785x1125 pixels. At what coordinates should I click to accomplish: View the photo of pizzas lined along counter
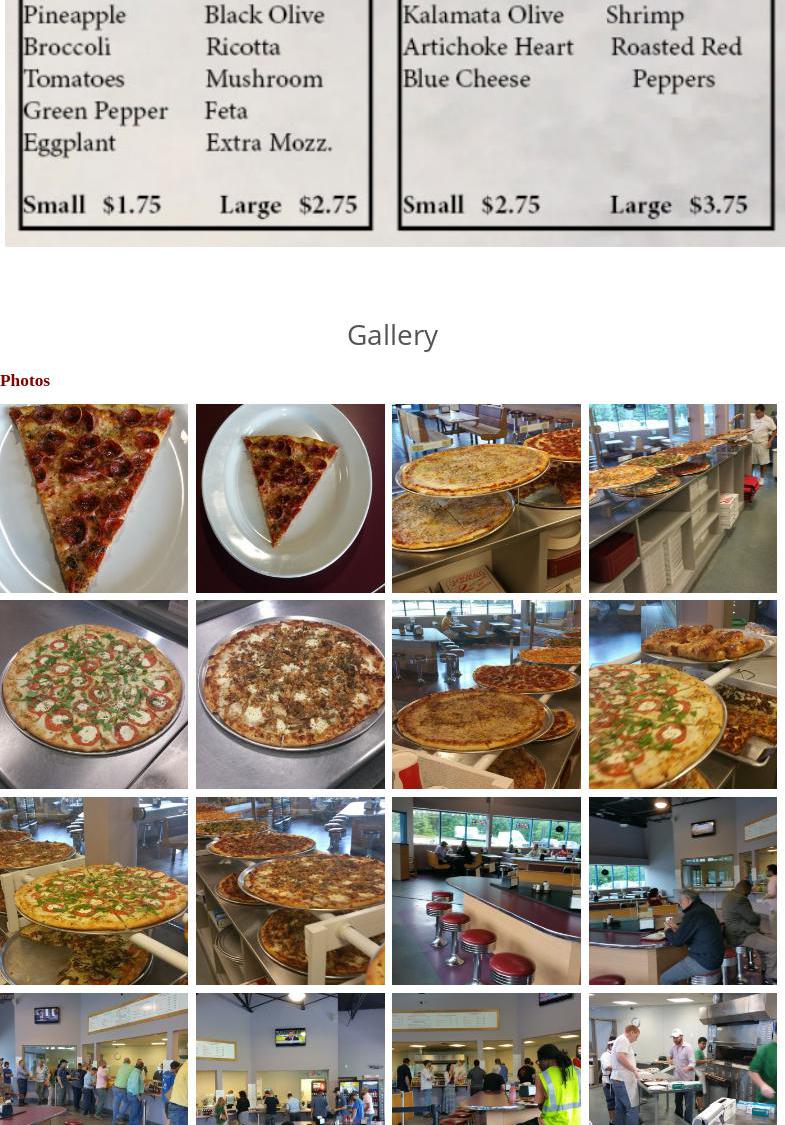tap(682, 498)
